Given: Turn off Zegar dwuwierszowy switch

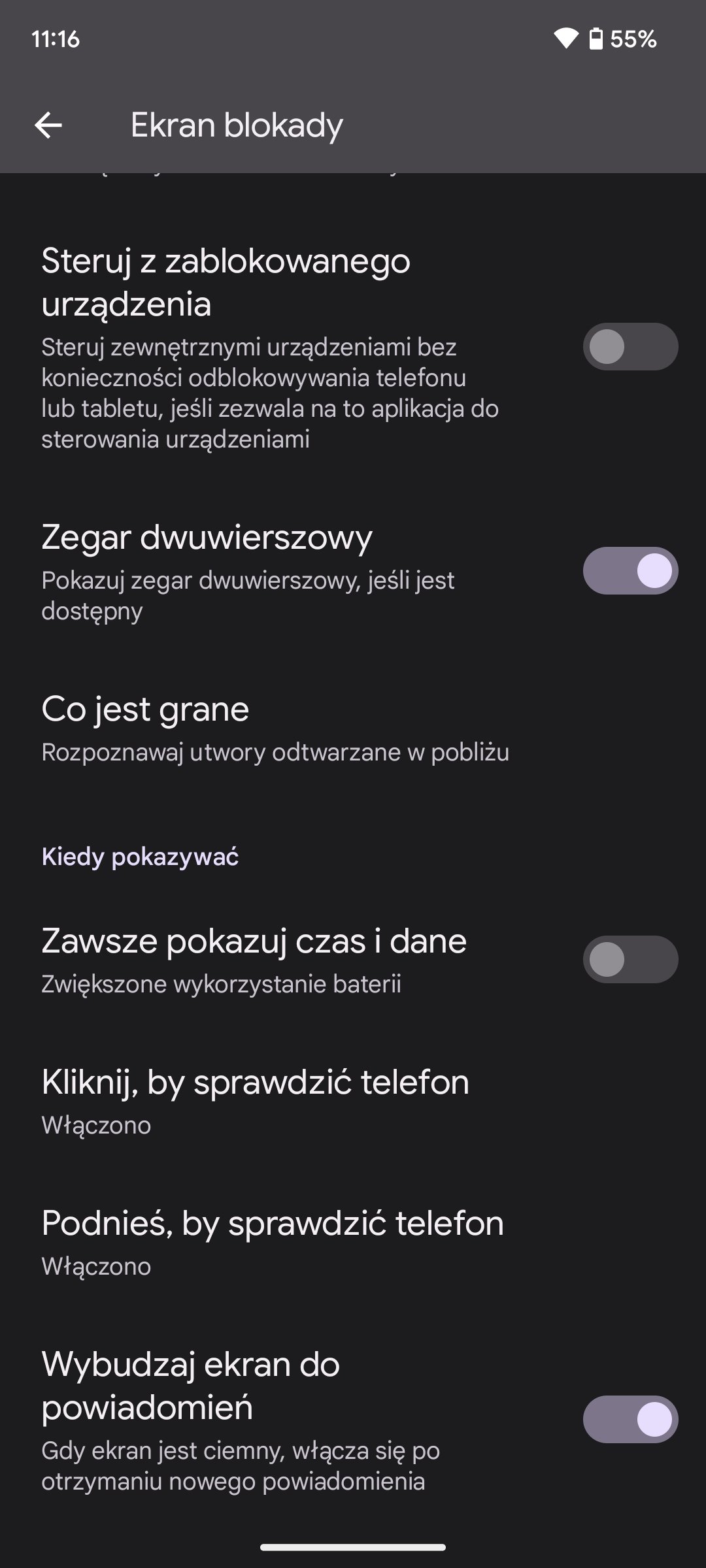Looking at the screenshot, I should pos(630,570).
